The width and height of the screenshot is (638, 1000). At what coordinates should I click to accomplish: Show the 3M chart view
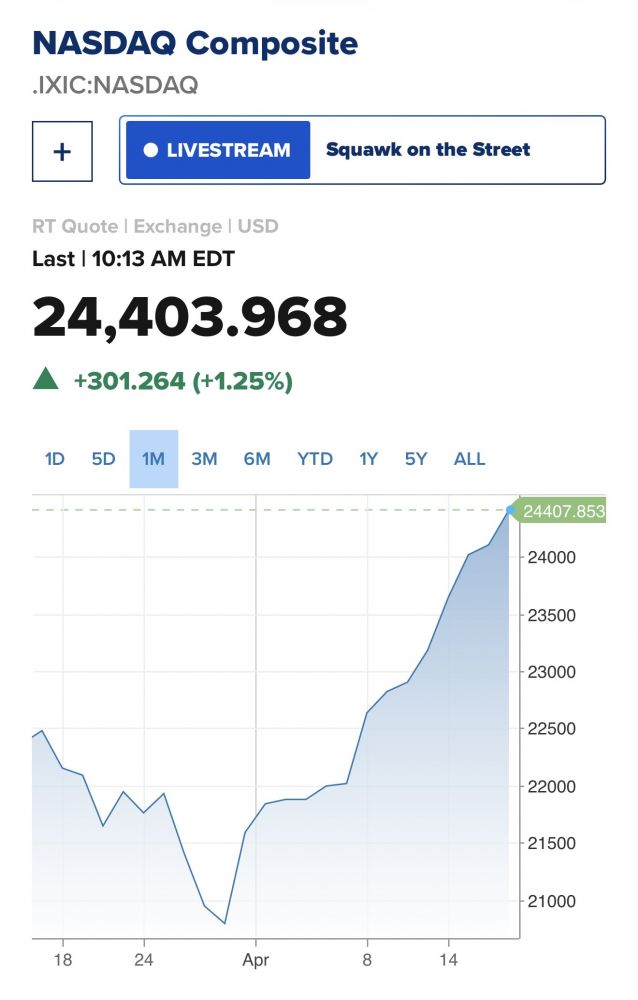204,459
